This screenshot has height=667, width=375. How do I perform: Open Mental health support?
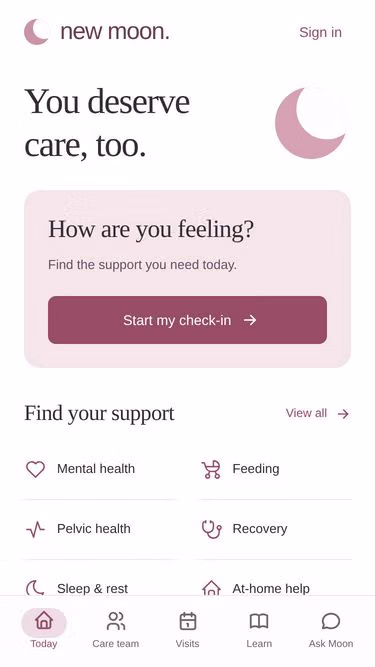(99, 469)
